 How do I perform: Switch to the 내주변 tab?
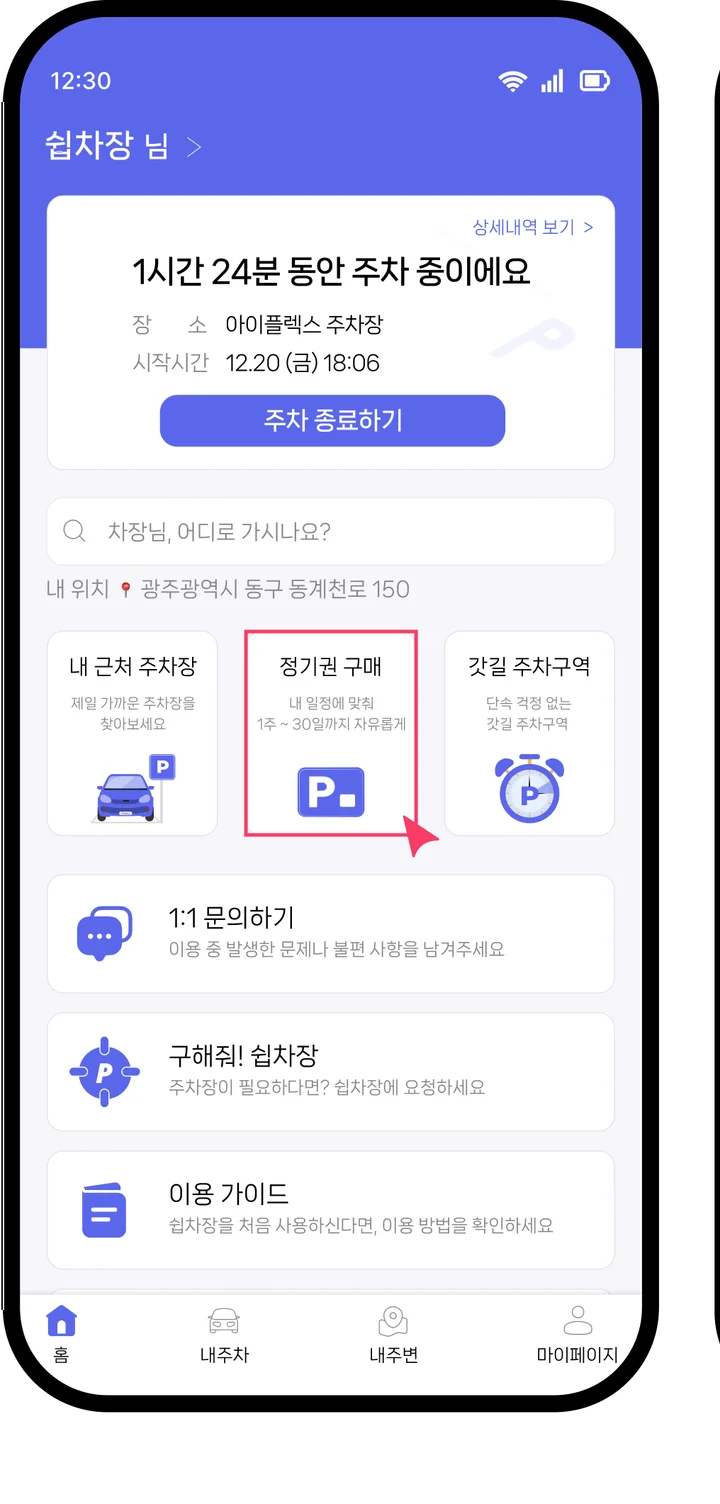click(x=393, y=1334)
